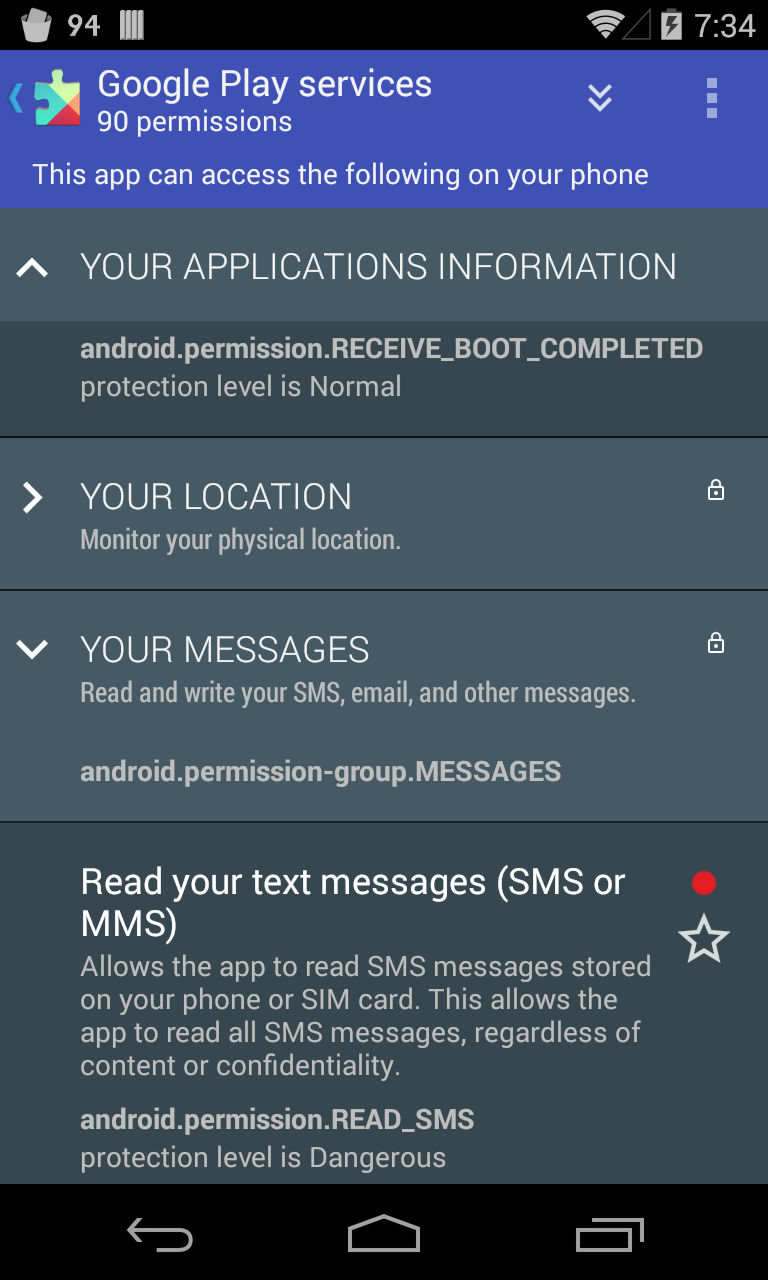This screenshot has height=1280, width=768.
Task: Expand all sections with the double chevron
Action: [x=599, y=97]
